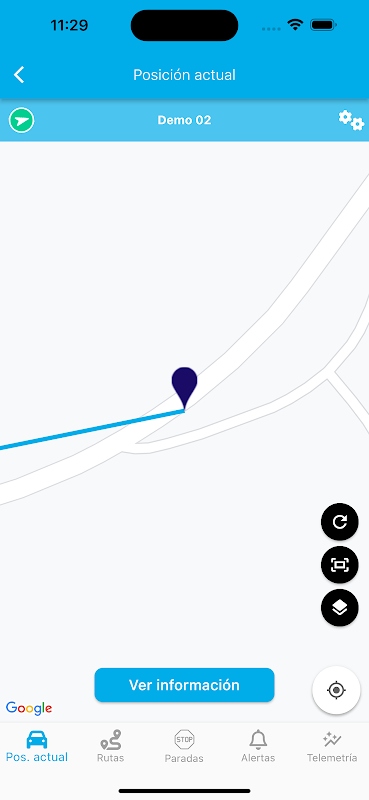369x800 pixels.
Task: Go to the Alertas tab
Action: point(258,746)
